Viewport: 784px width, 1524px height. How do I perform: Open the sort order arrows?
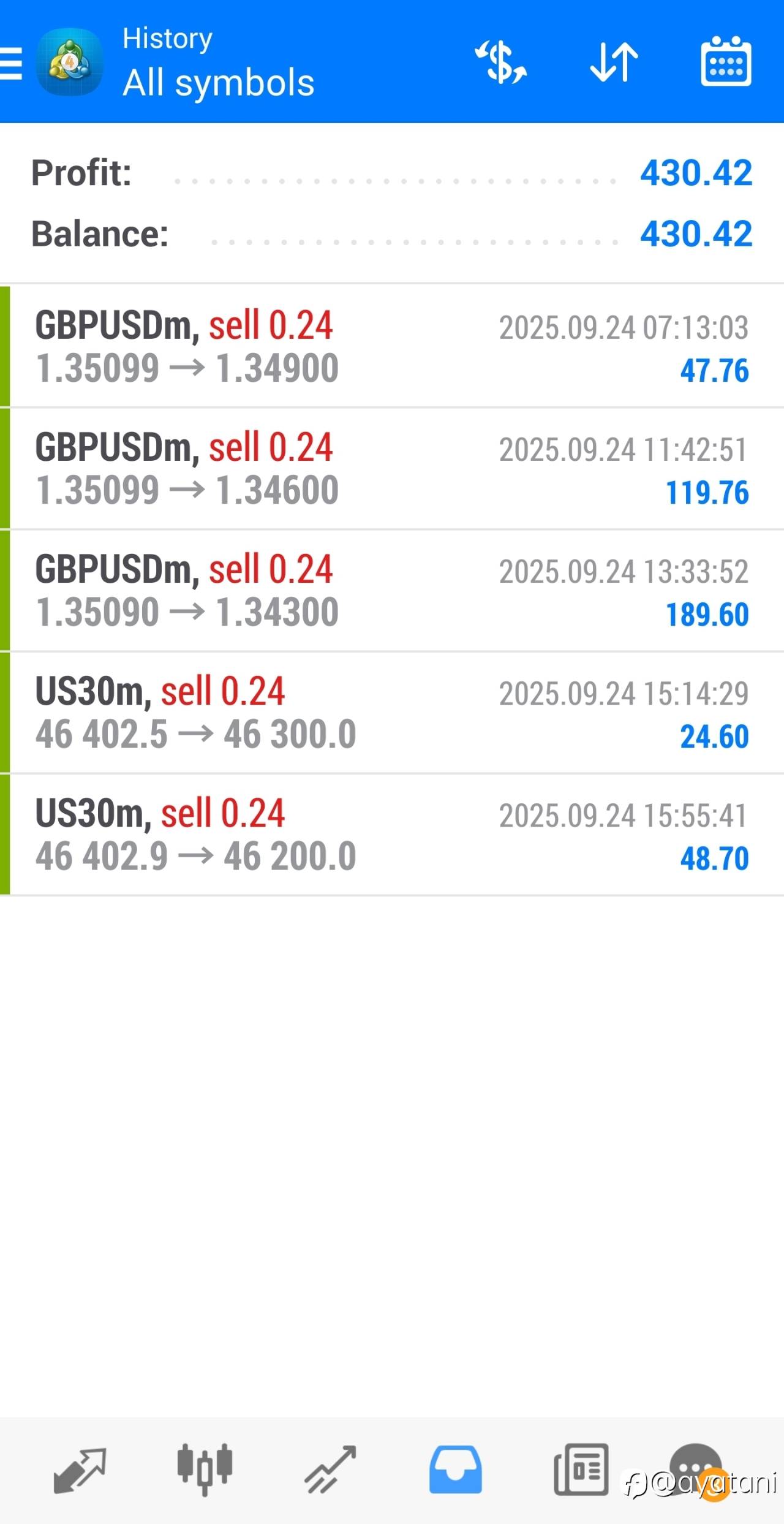[614, 62]
